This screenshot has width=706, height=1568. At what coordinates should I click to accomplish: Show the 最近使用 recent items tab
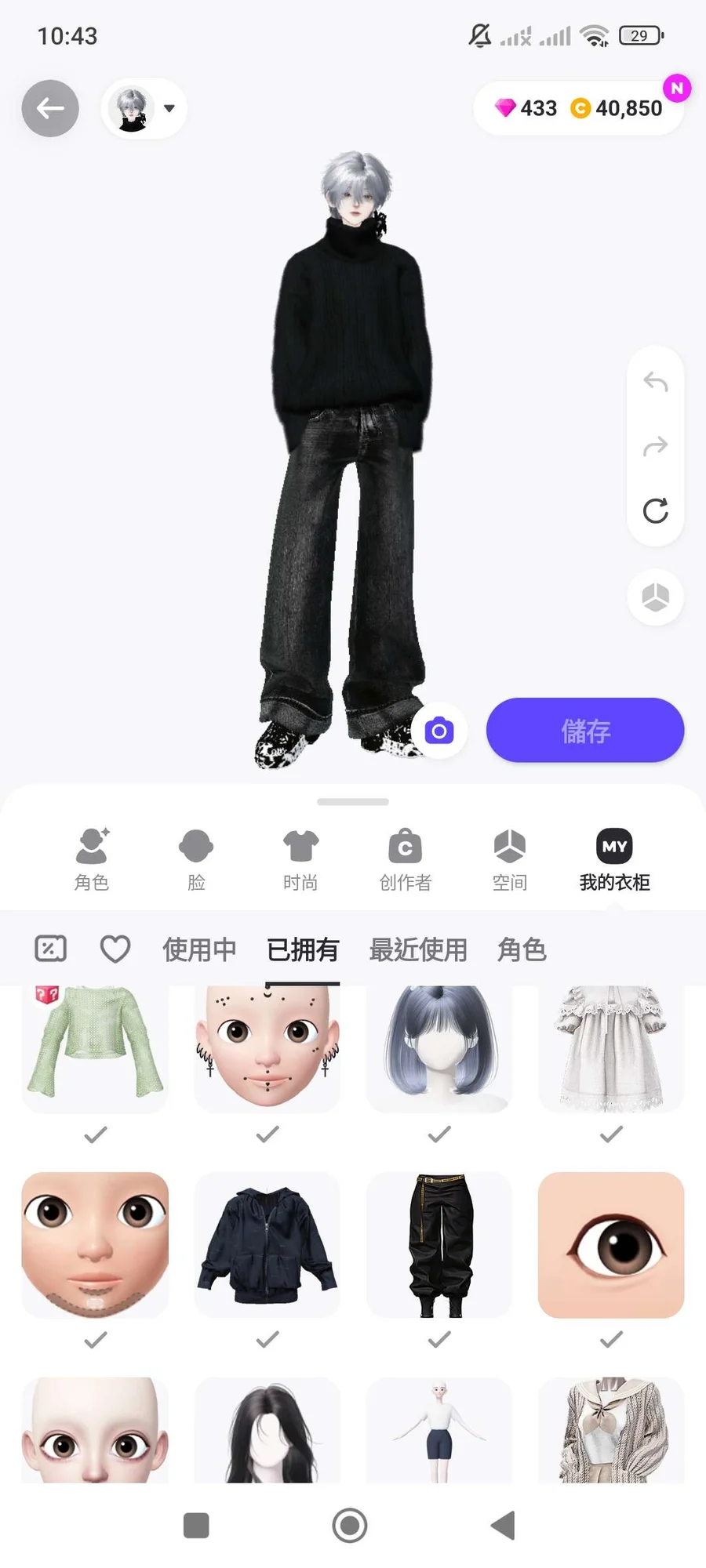(x=418, y=949)
